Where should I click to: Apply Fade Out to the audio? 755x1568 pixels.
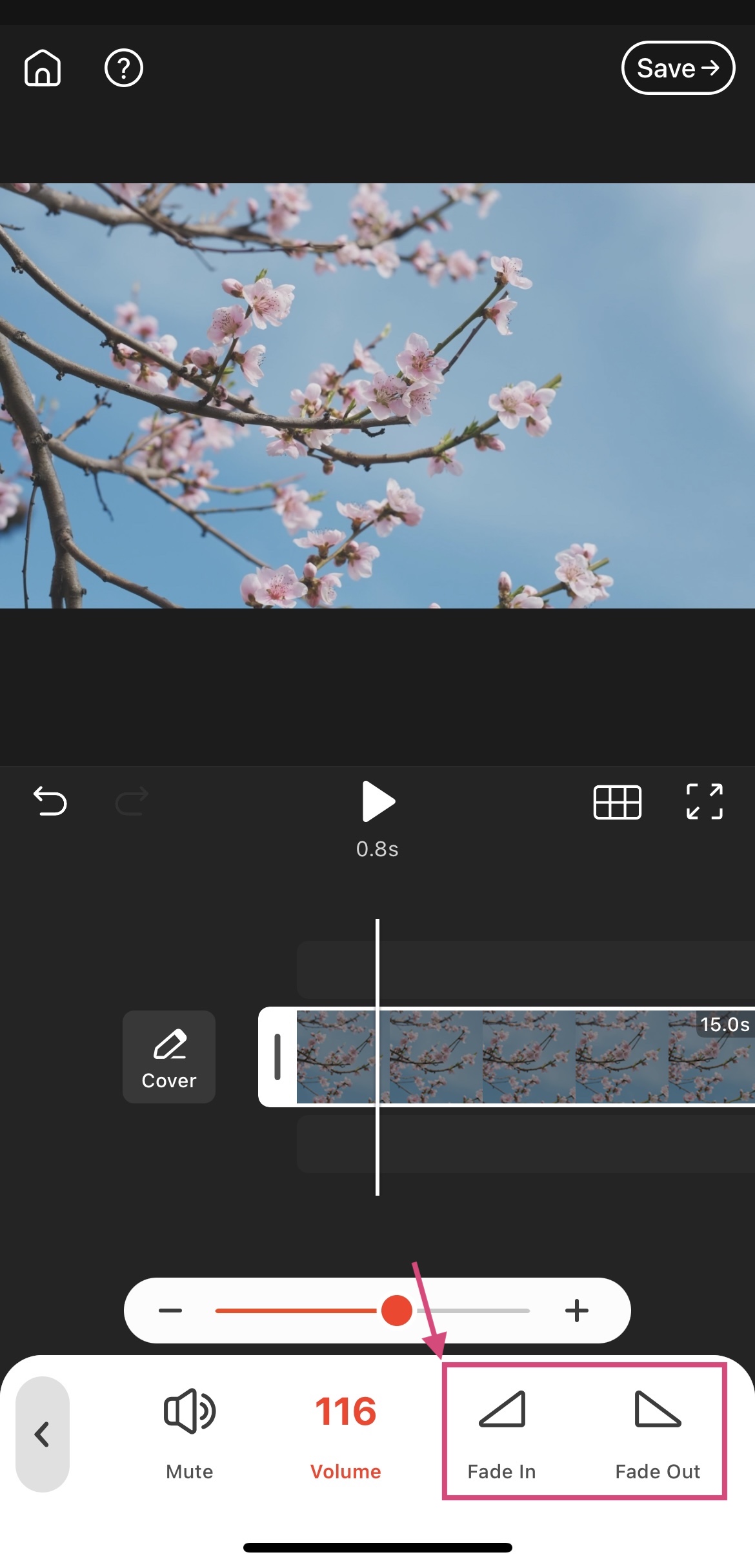tap(658, 1434)
